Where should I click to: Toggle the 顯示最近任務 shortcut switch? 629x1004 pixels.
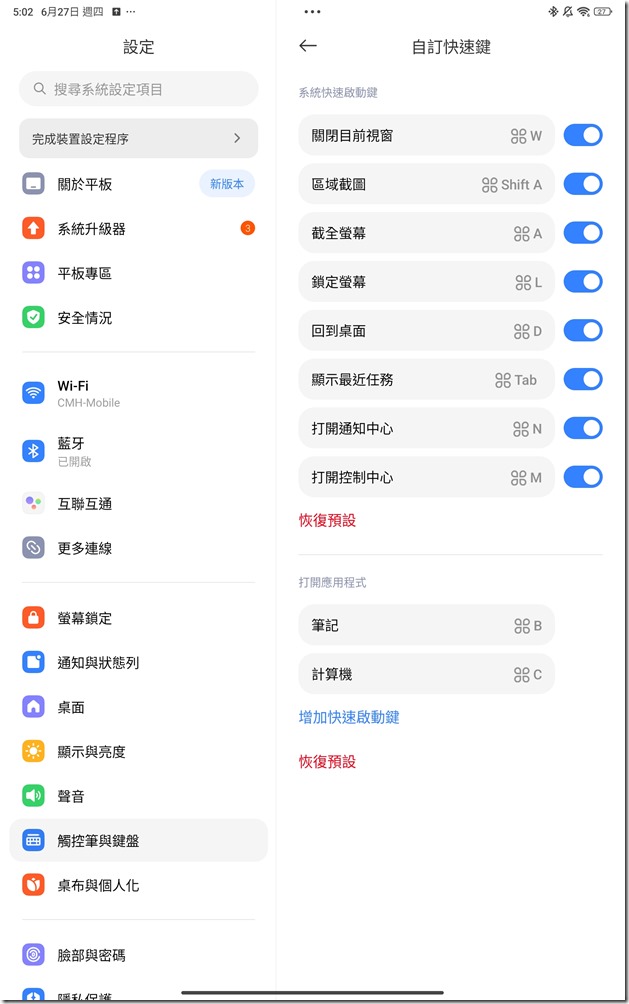pos(582,379)
